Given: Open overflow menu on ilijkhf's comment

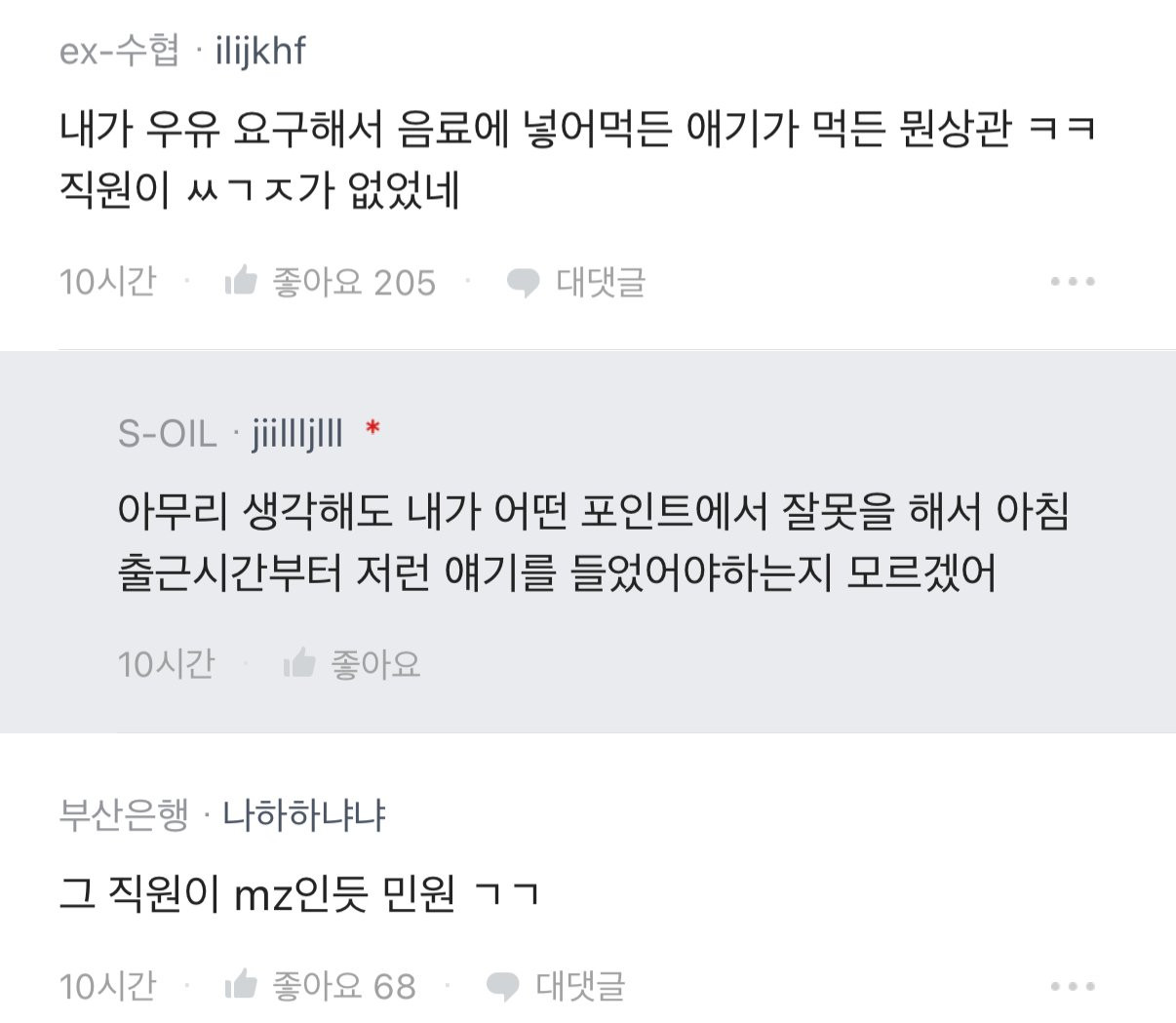Looking at the screenshot, I should (1073, 282).
